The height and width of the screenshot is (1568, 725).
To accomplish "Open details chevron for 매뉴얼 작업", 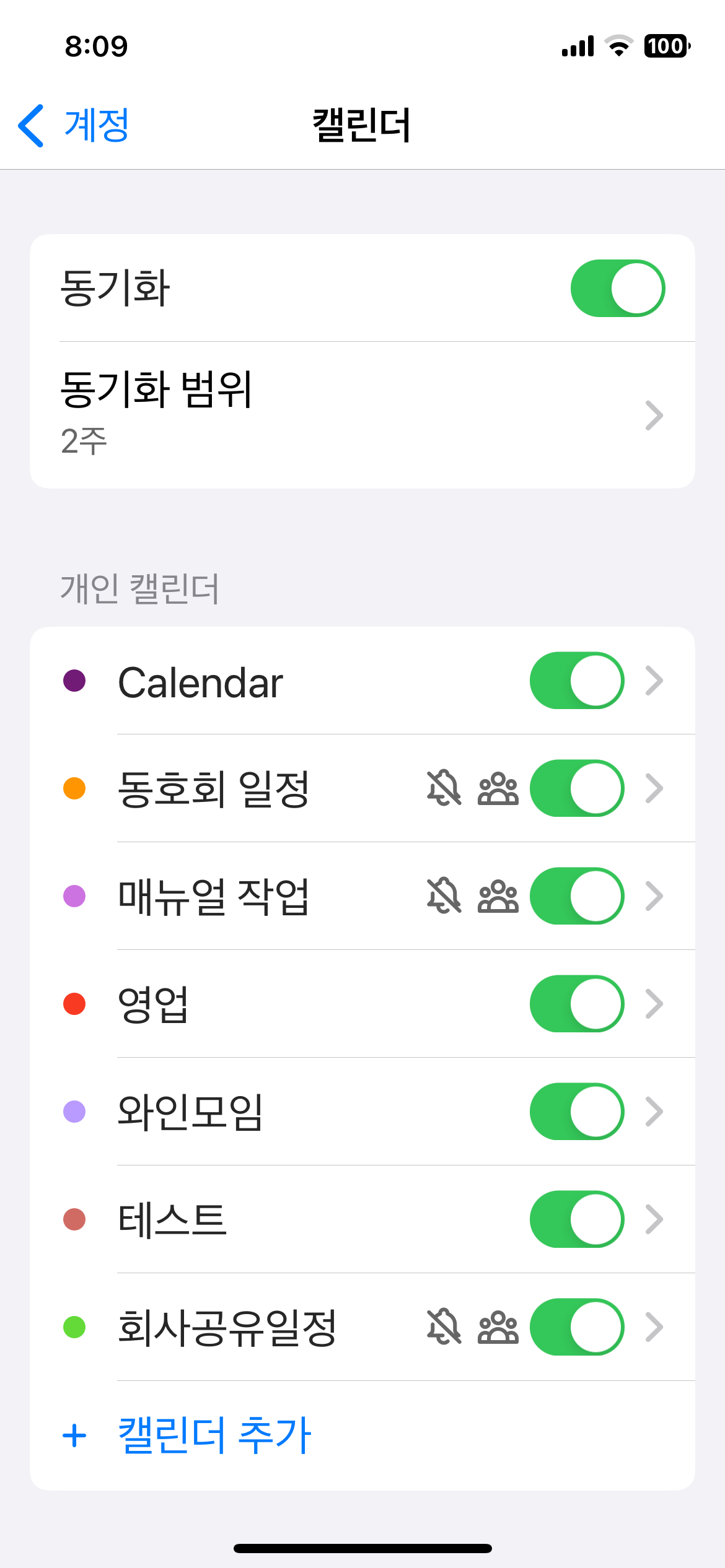I will click(654, 896).
